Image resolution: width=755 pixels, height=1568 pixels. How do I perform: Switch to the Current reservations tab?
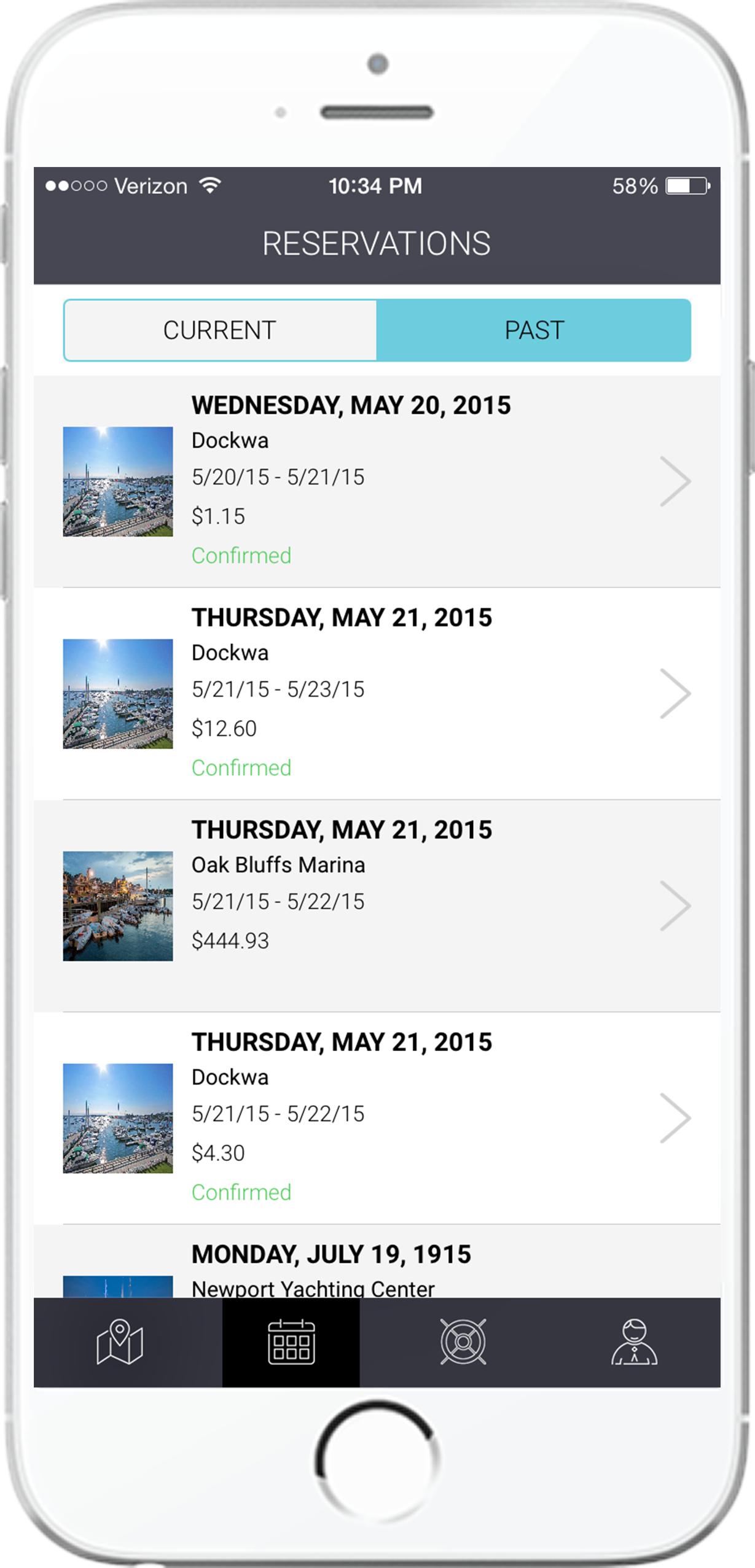220,330
